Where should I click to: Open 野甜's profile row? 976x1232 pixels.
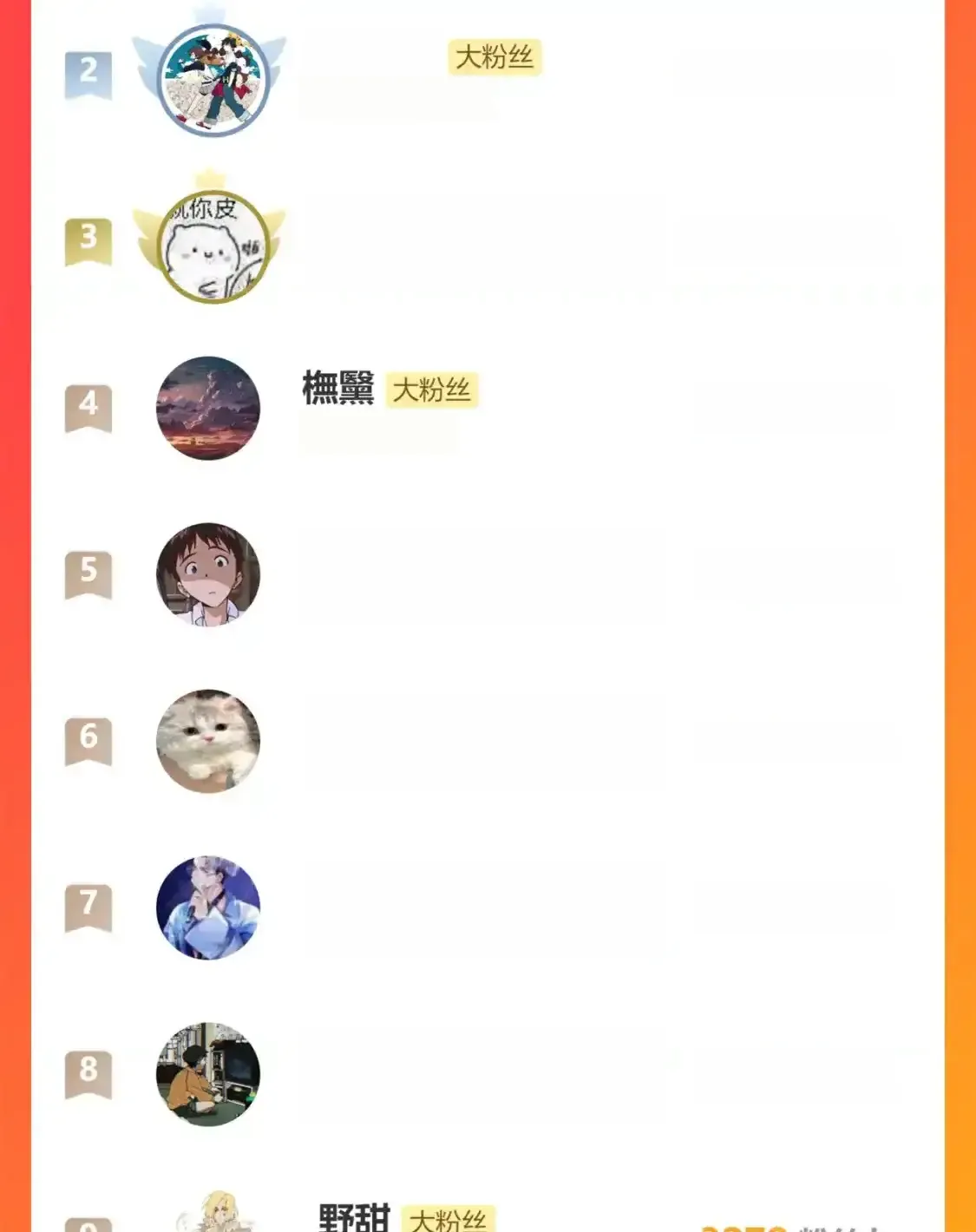tap(354, 1216)
